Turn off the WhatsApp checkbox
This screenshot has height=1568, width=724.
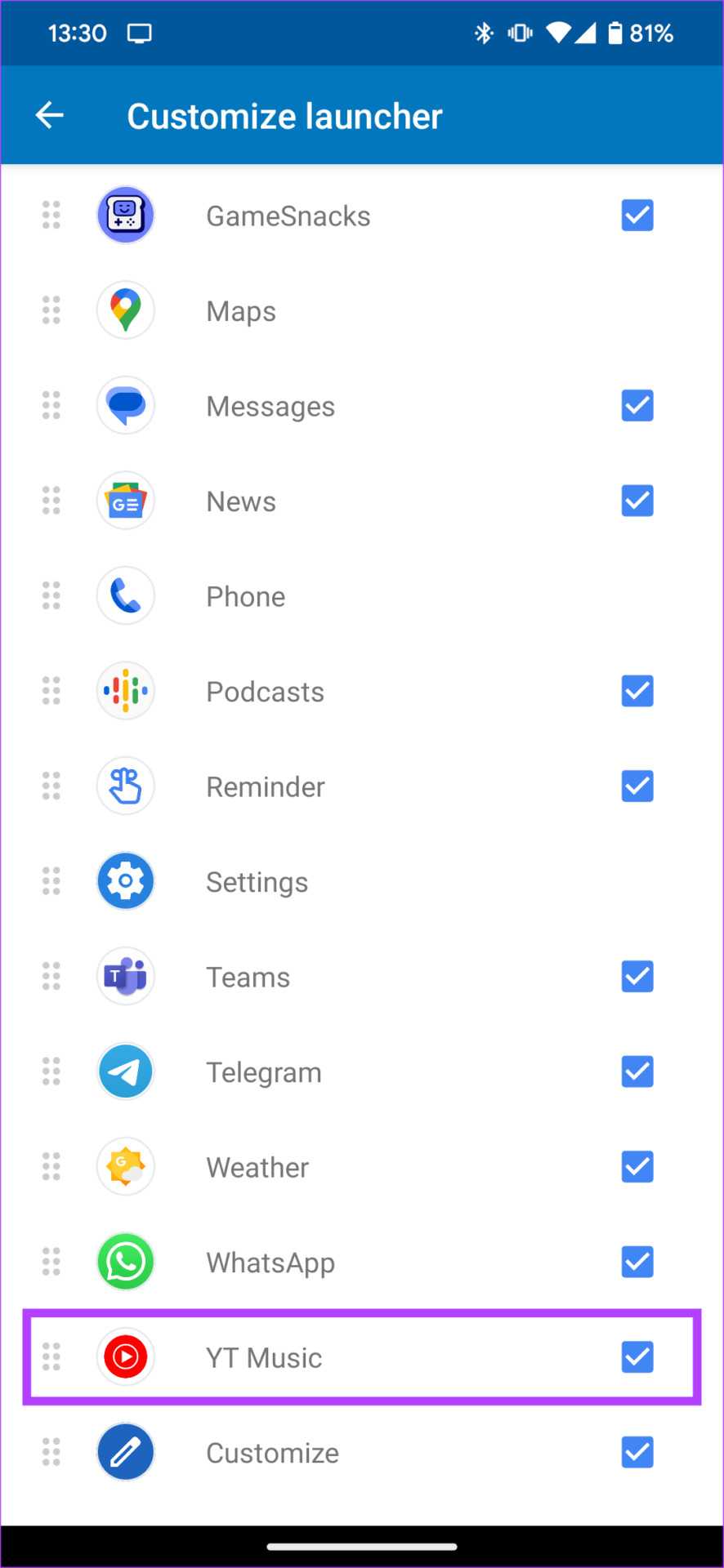(x=637, y=1262)
